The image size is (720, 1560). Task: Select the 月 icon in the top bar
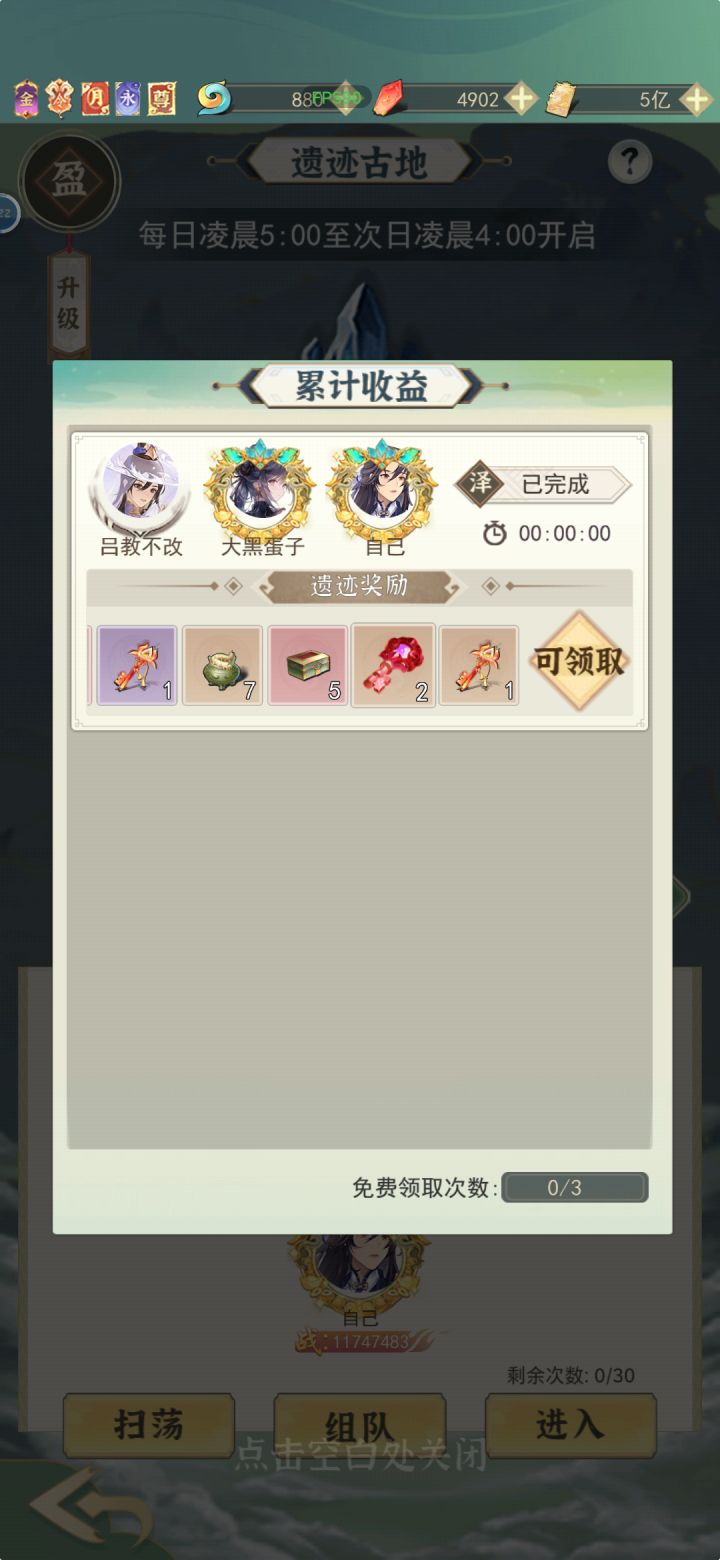click(x=94, y=99)
